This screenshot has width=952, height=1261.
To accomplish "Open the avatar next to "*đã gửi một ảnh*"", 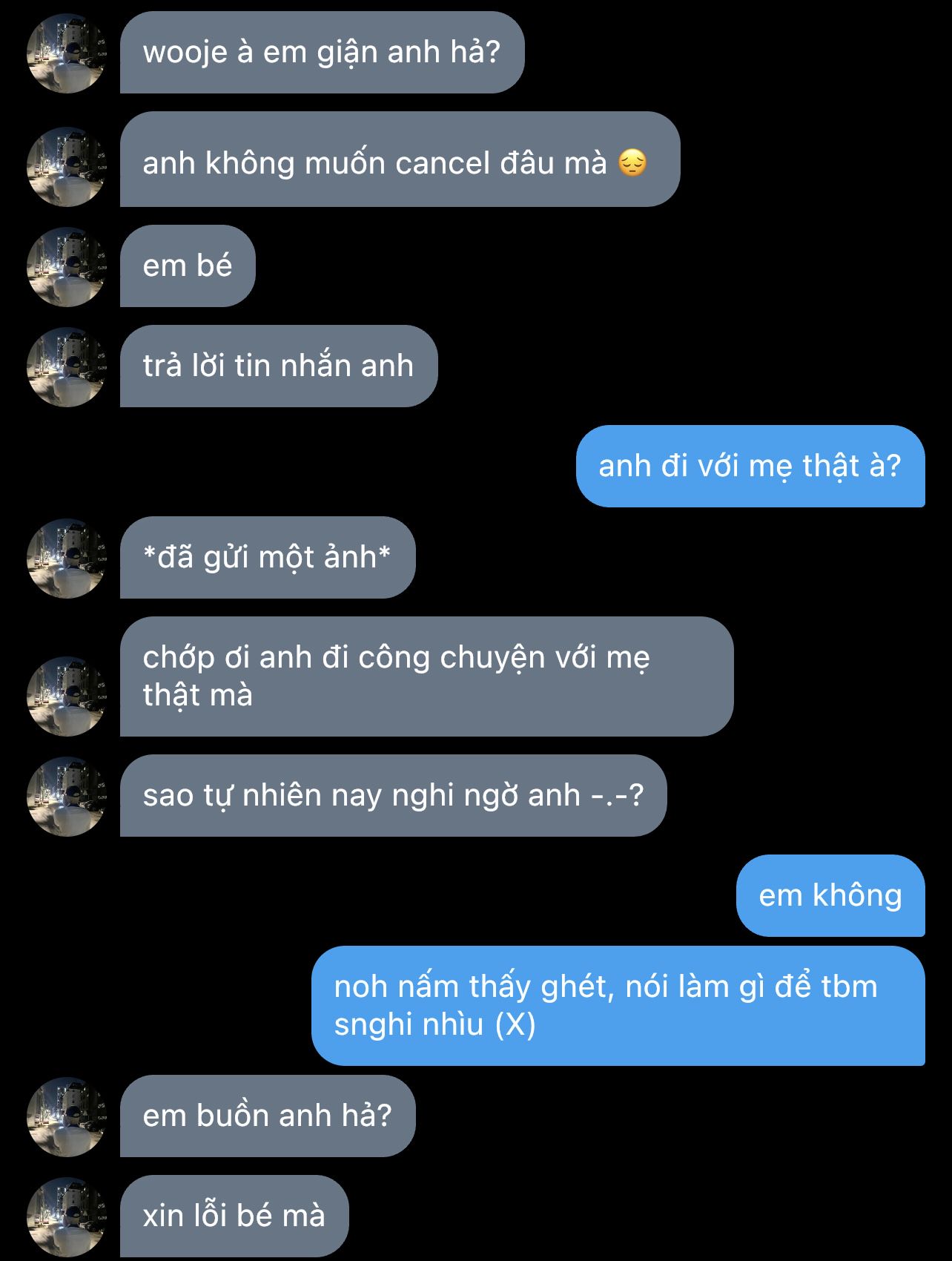I will point(67,559).
